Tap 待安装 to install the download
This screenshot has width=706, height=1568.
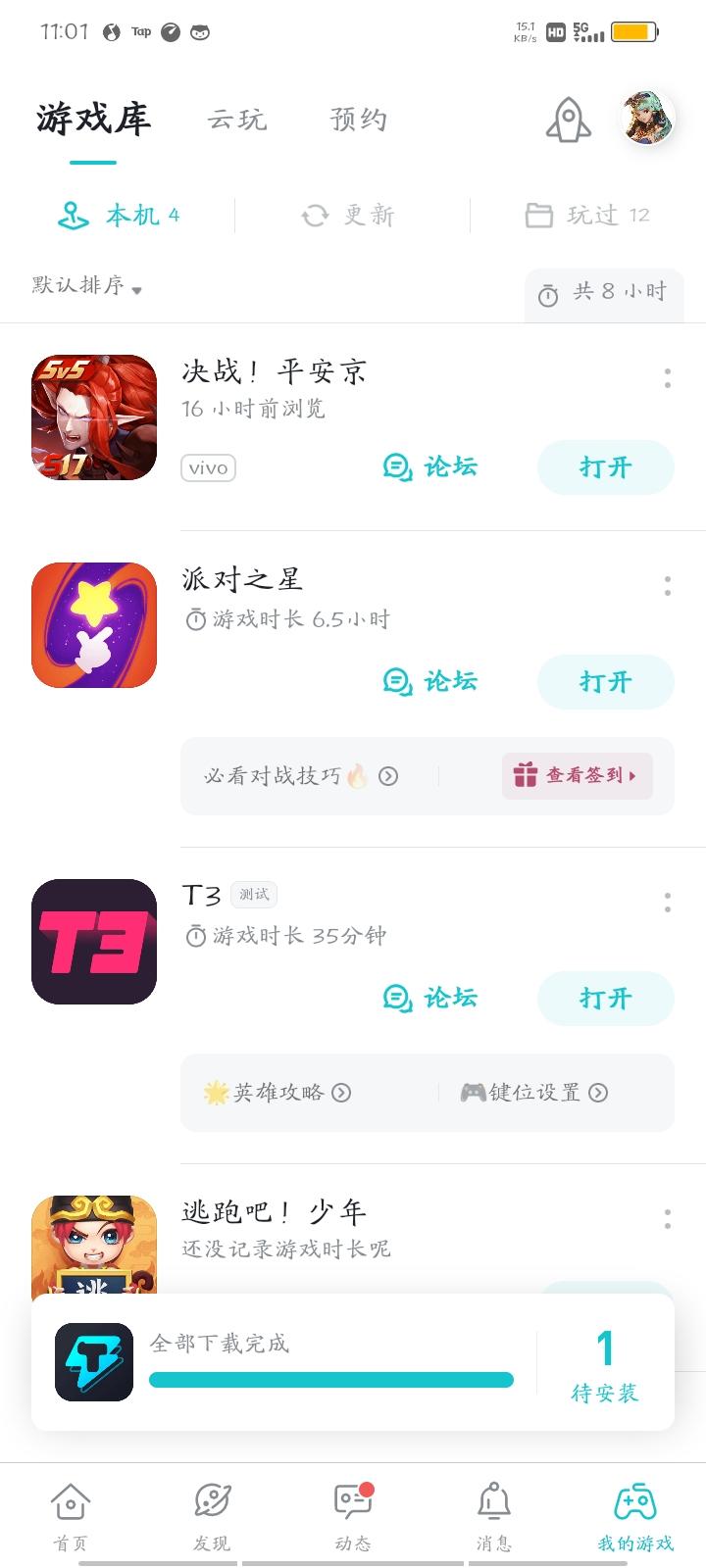605,1362
